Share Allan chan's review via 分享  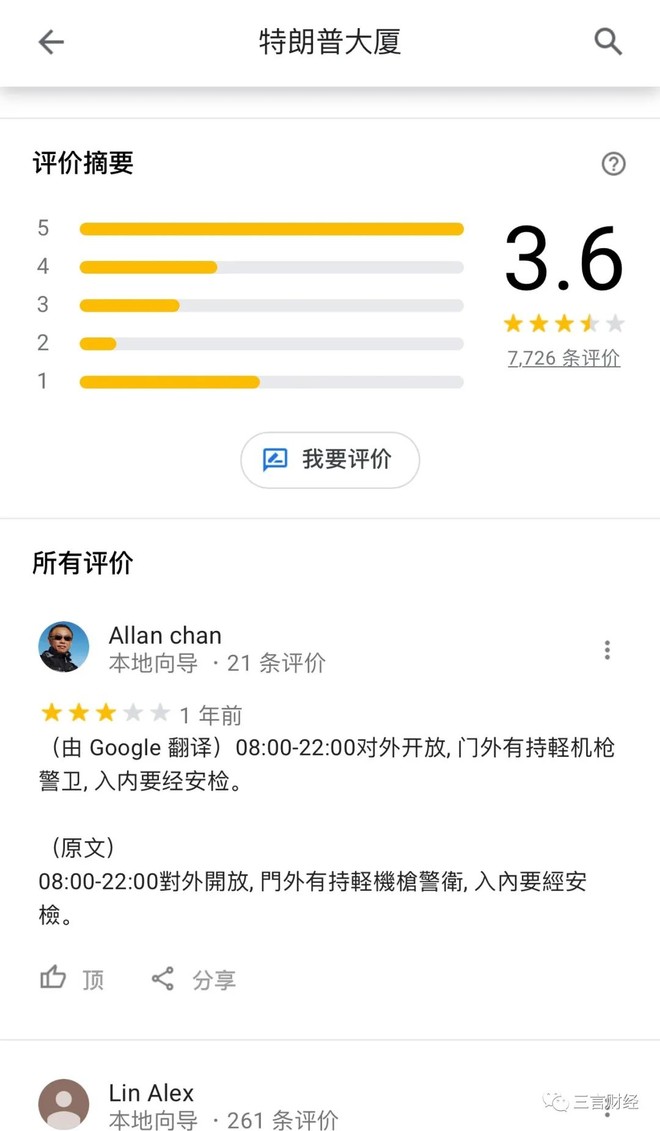[x=193, y=979]
